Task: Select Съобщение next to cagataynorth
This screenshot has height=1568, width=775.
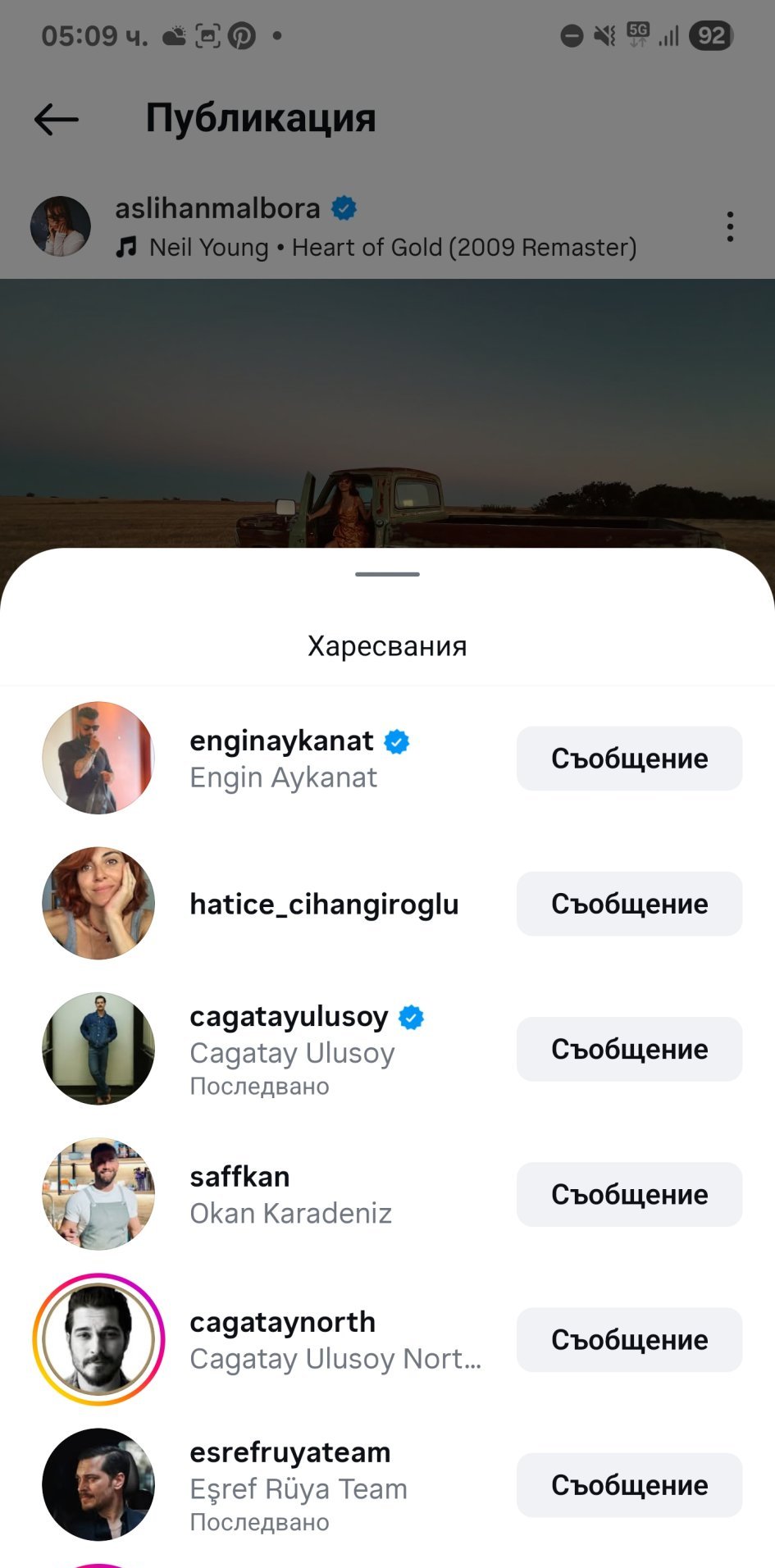Action: coord(629,1339)
